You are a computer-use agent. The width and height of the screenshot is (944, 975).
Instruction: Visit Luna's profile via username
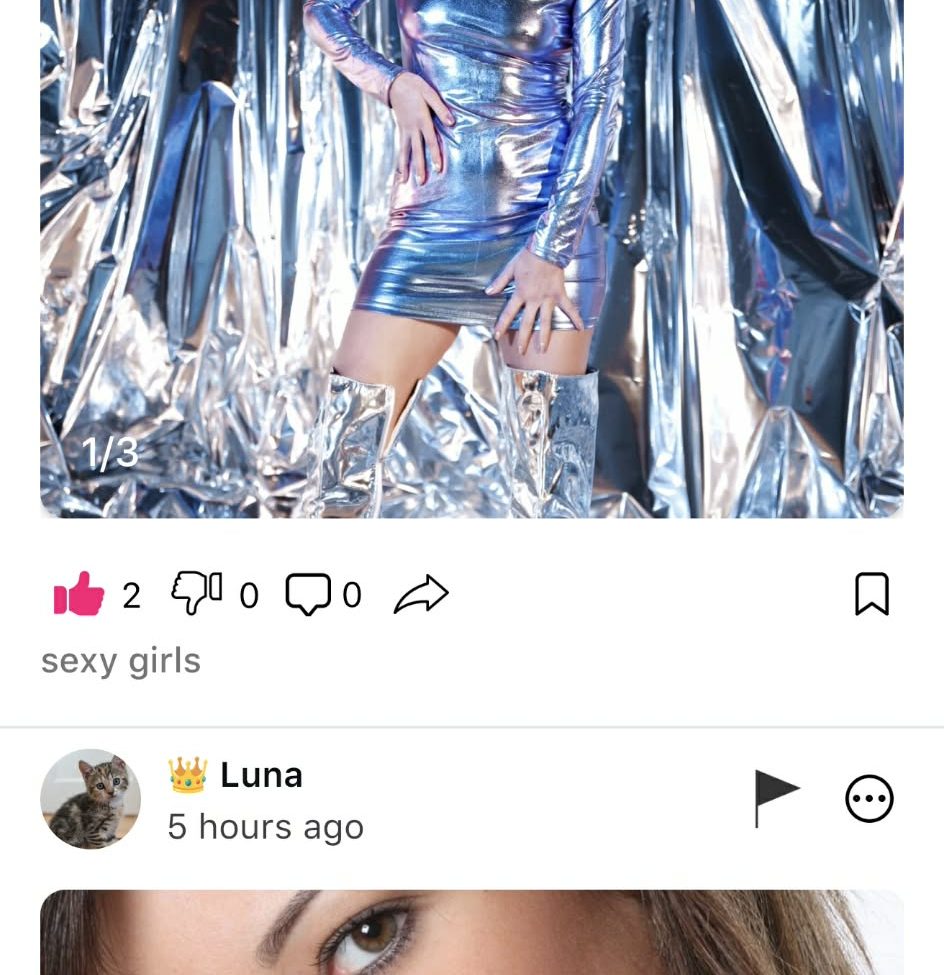[x=261, y=775]
